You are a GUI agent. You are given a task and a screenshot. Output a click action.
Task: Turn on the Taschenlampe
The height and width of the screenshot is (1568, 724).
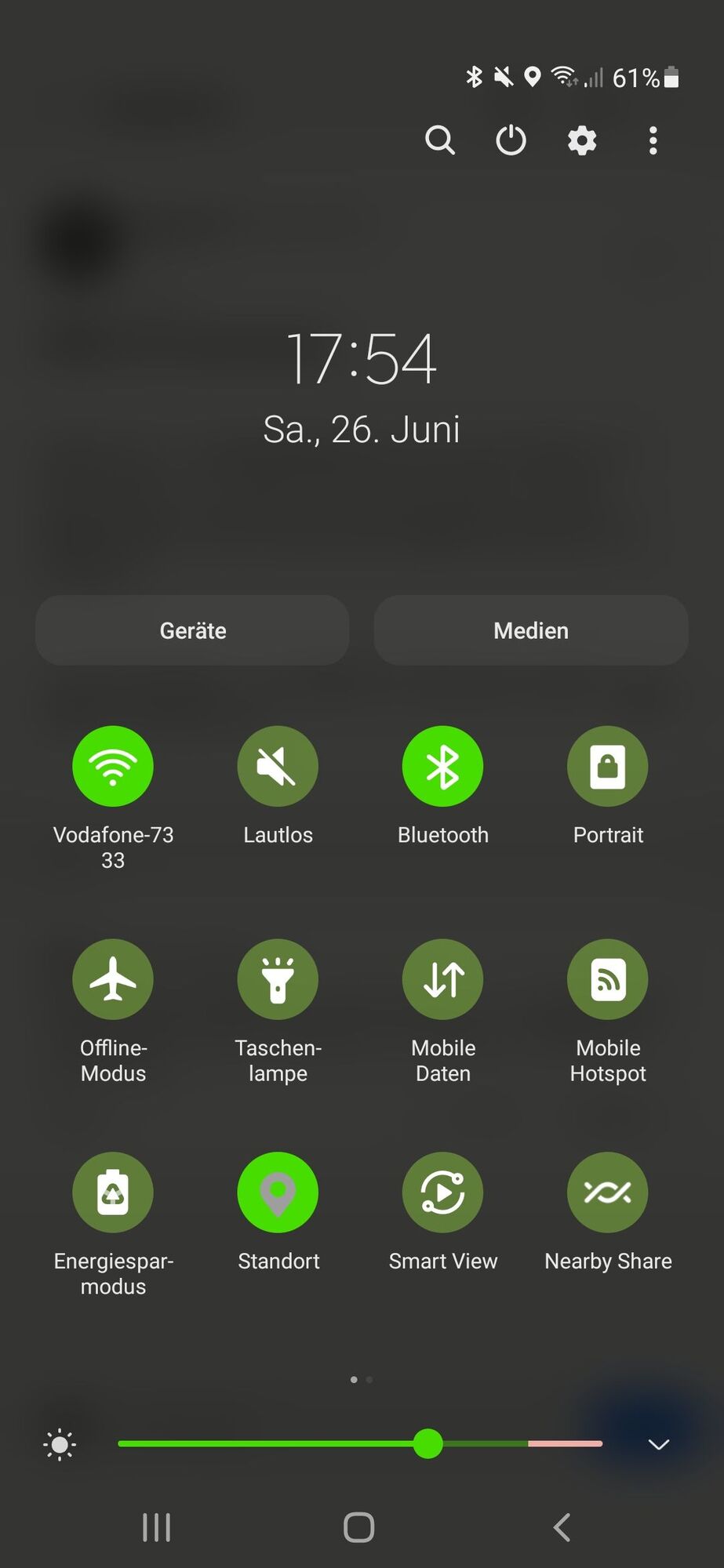click(x=278, y=979)
